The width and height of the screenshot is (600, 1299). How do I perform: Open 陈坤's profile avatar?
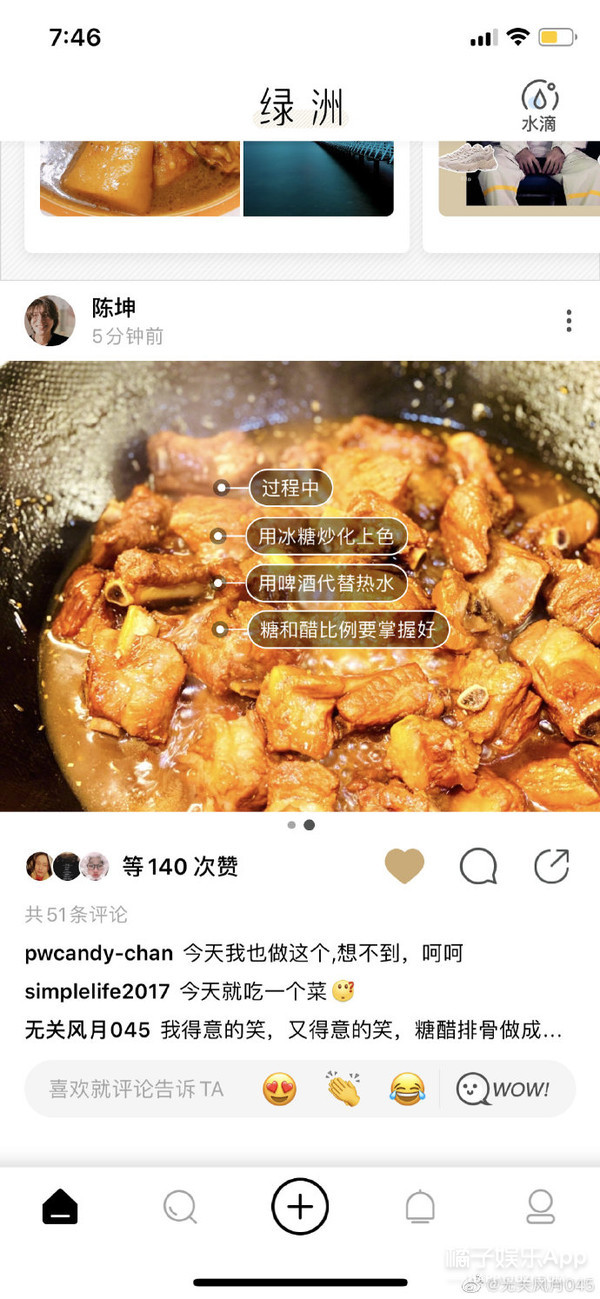coord(50,321)
